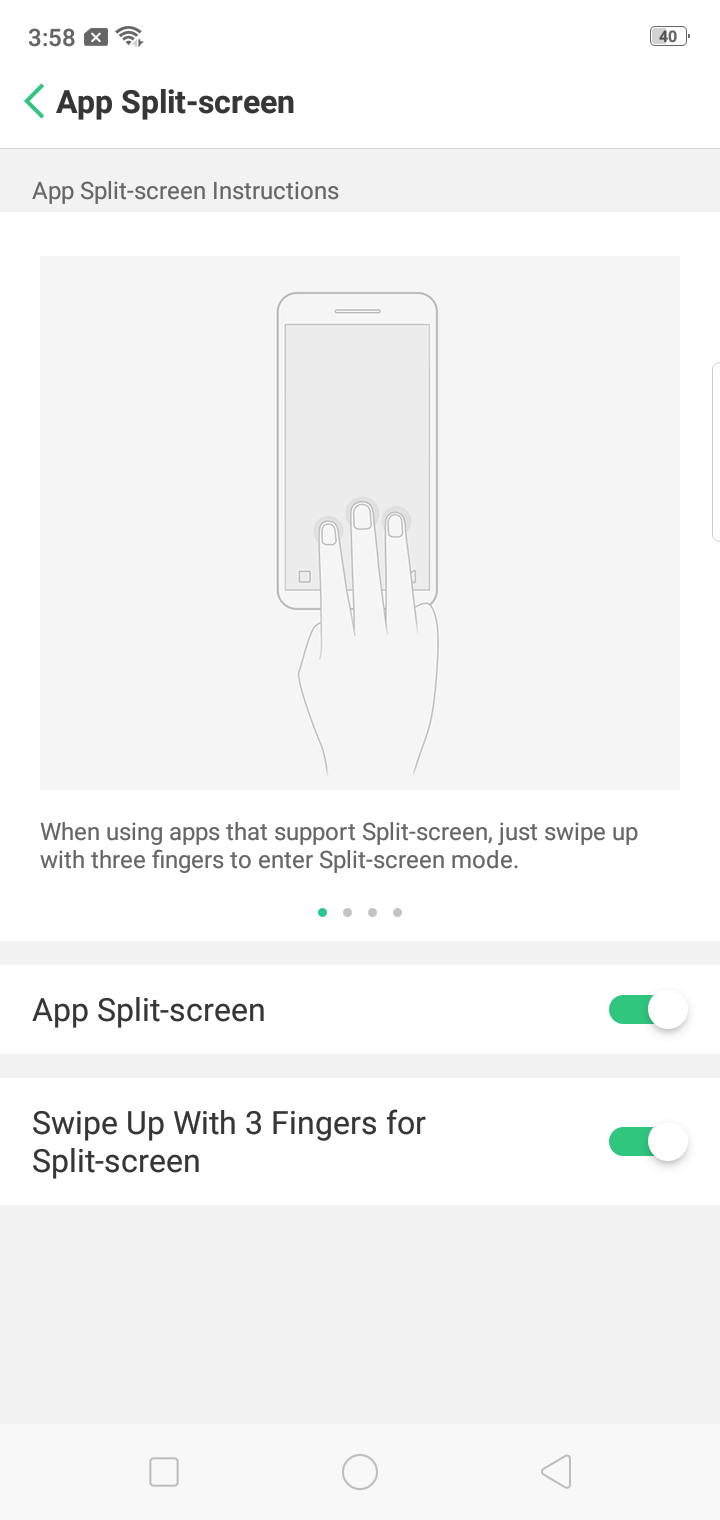Turn off the App Split-screen switch

tap(648, 1010)
